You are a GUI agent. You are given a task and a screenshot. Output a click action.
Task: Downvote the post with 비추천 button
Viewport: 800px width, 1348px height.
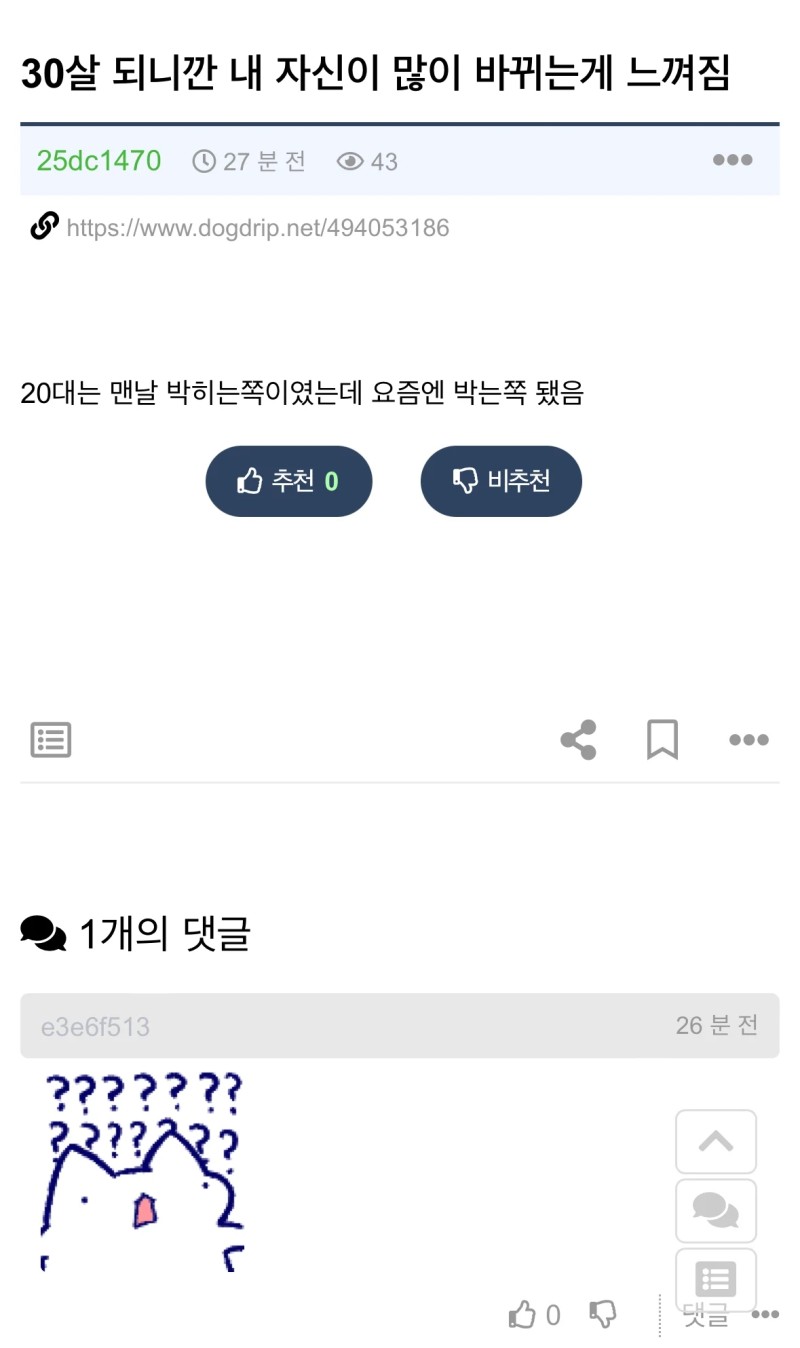pyautogui.click(x=501, y=481)
